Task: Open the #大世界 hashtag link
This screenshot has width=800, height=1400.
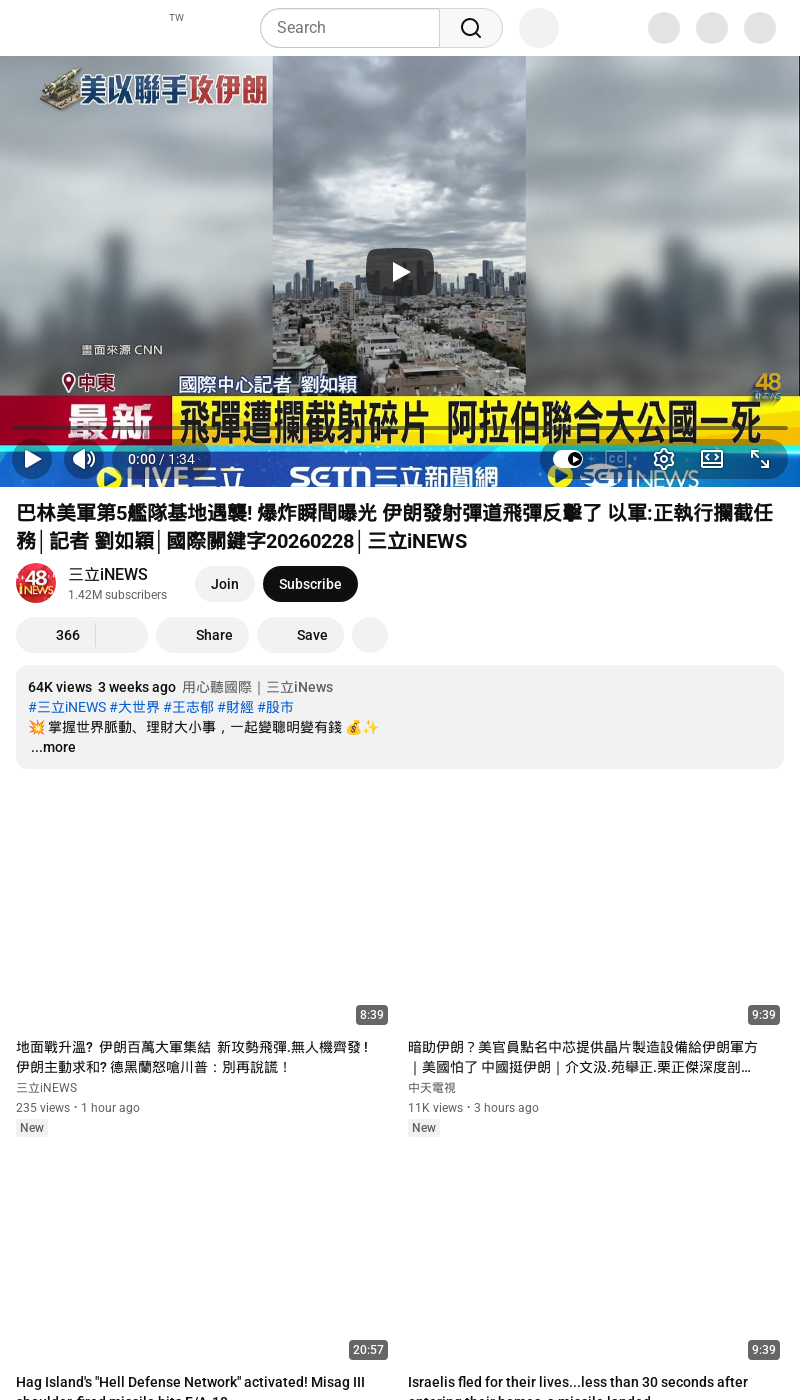Action: point(135,707)
